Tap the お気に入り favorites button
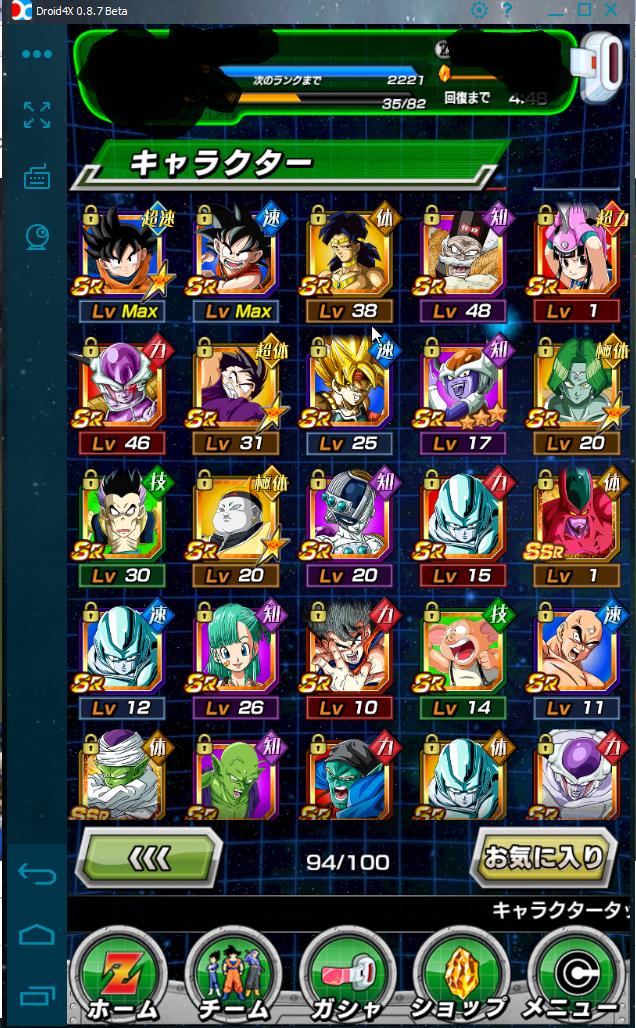This screenshot has width=636, height=1028. [x=544, y=858]
